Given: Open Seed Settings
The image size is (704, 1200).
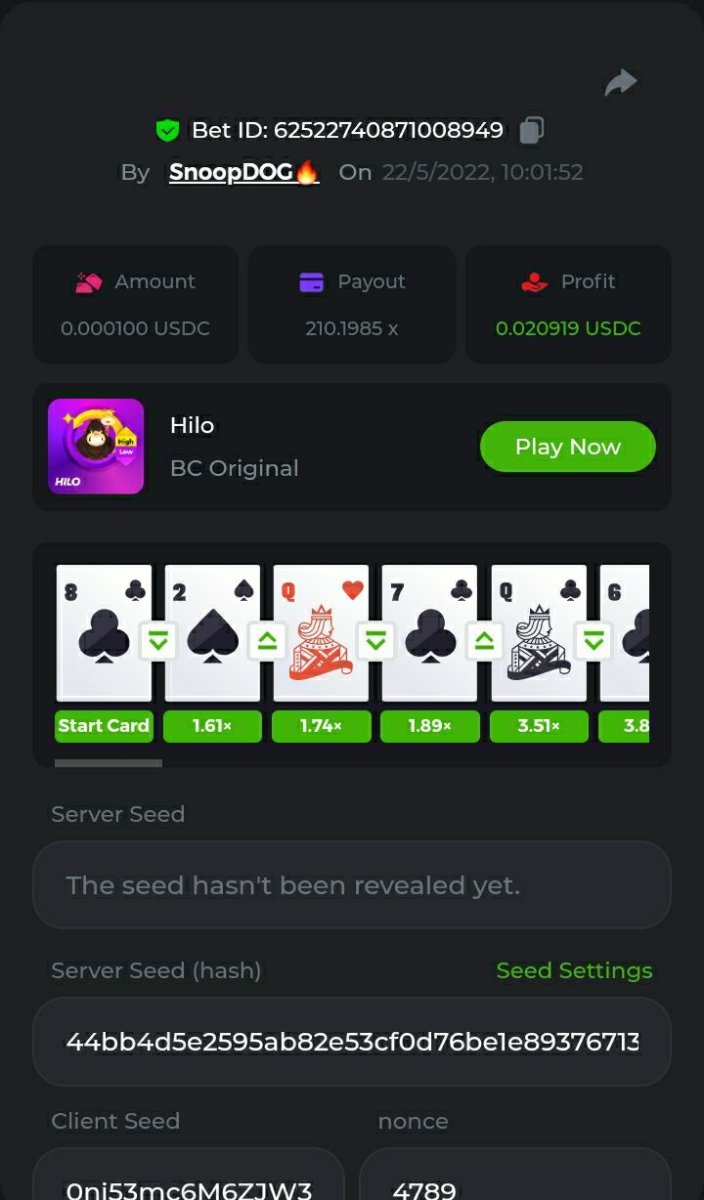Looking at the screenshot, I should [x=574, y=970].
